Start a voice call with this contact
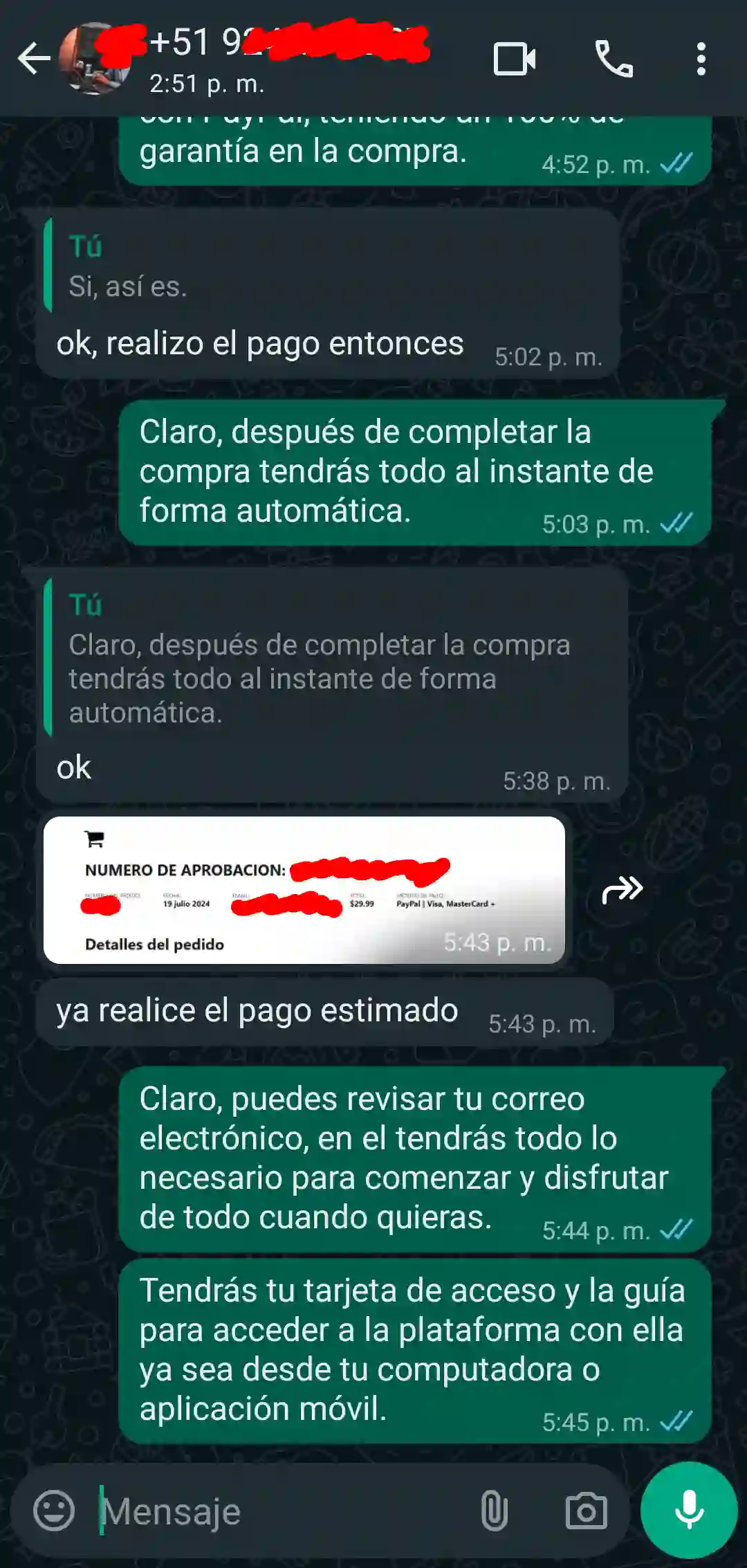The width and height of the screenshot is (747, 1568). 614,59
